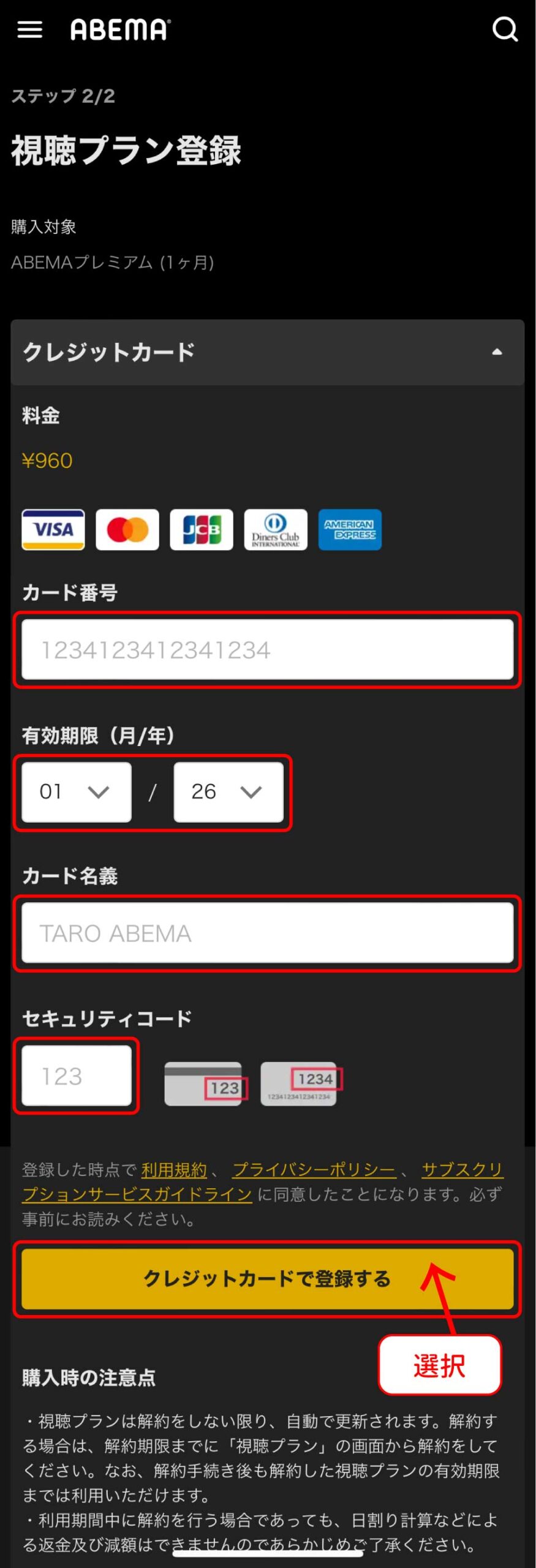Select the セキュリティコード field
536x1568 pixels.
click(77, 1076)
